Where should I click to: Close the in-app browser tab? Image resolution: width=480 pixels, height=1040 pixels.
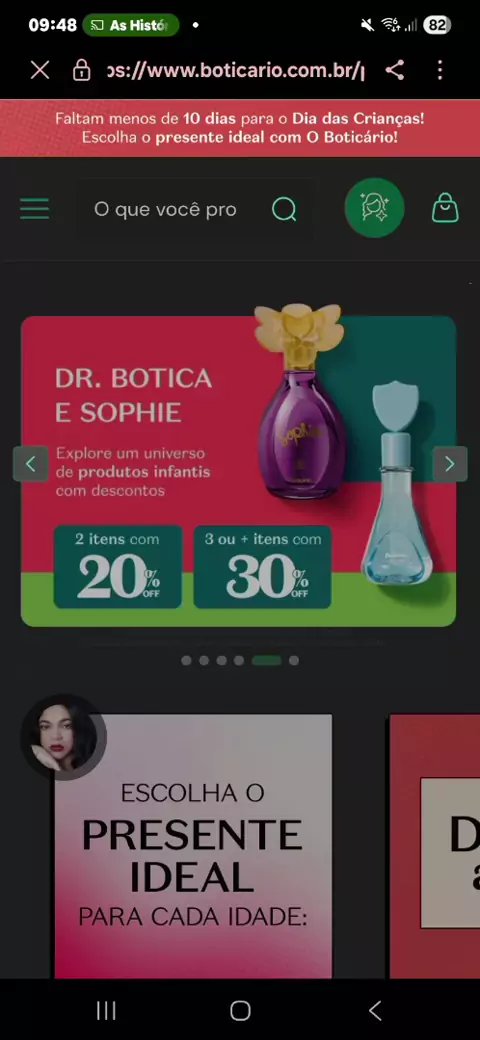pyautogui.click(x=40, y=70)
